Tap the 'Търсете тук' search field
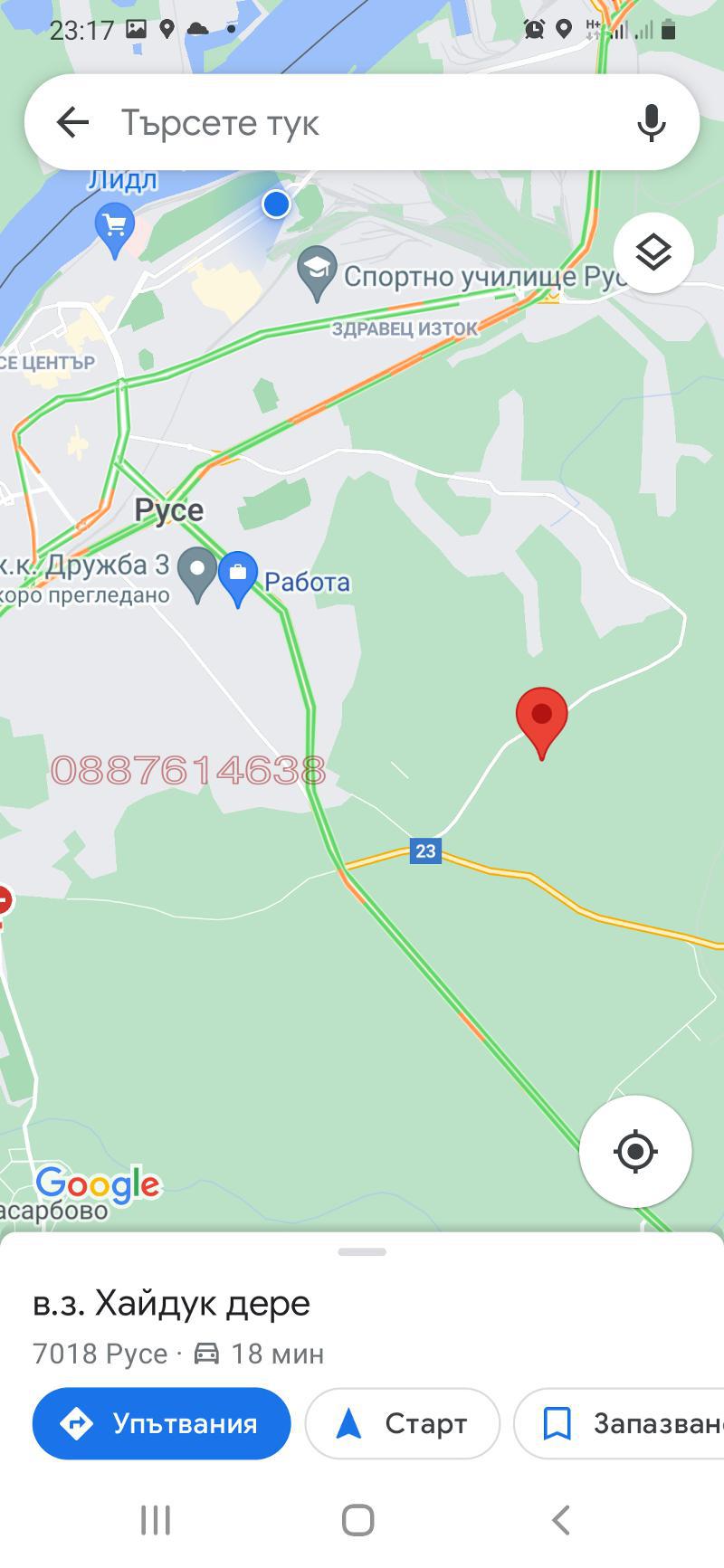The width and height of the screenshot is (724, 1568). click(x=362, y=122)
